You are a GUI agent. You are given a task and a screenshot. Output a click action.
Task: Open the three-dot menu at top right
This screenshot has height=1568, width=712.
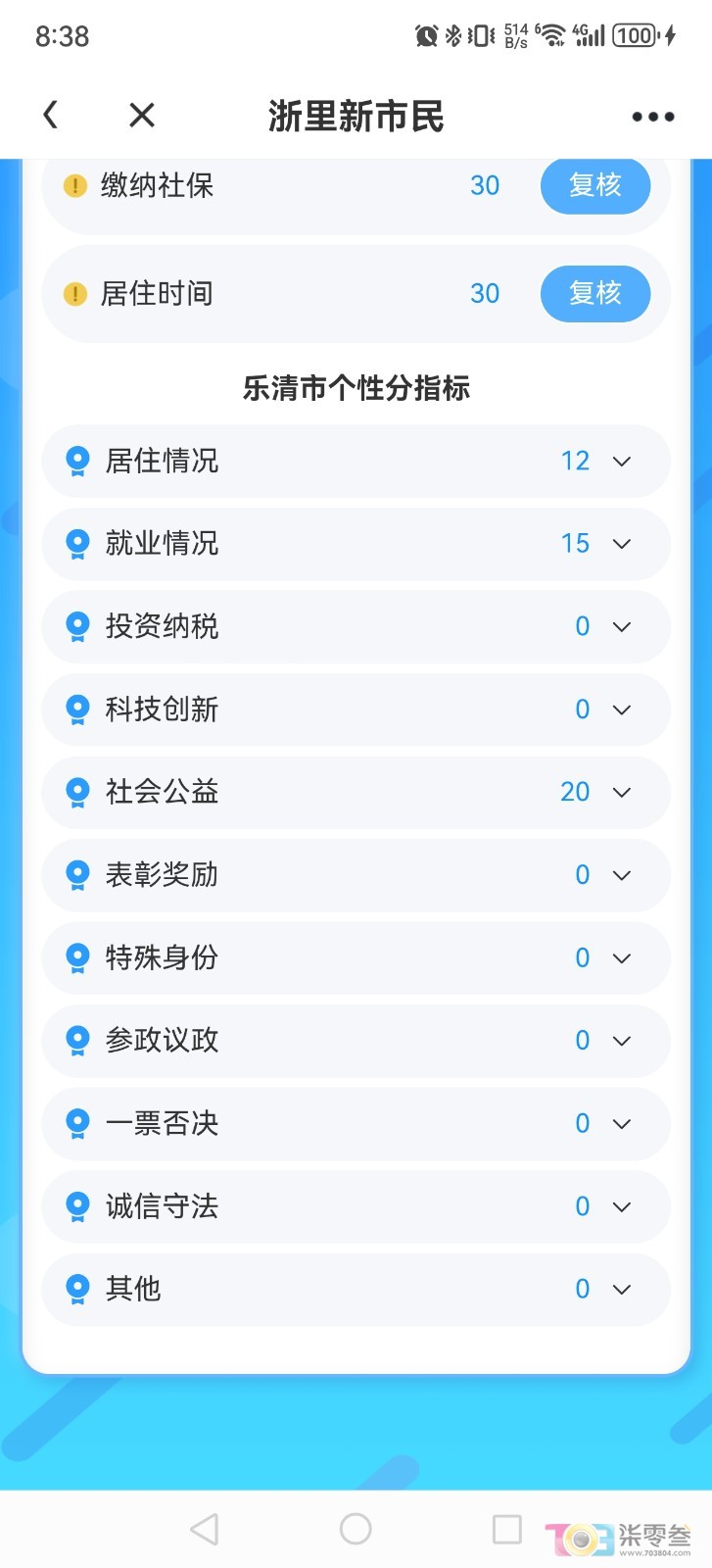click(652, 115)
